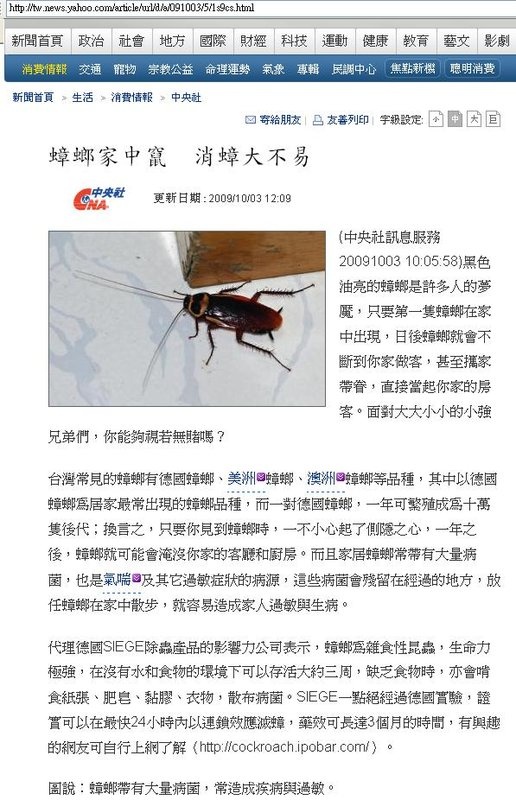Set font size to 小
The height and width of the screenshot is (800, 516).
(x=435, y=119)
